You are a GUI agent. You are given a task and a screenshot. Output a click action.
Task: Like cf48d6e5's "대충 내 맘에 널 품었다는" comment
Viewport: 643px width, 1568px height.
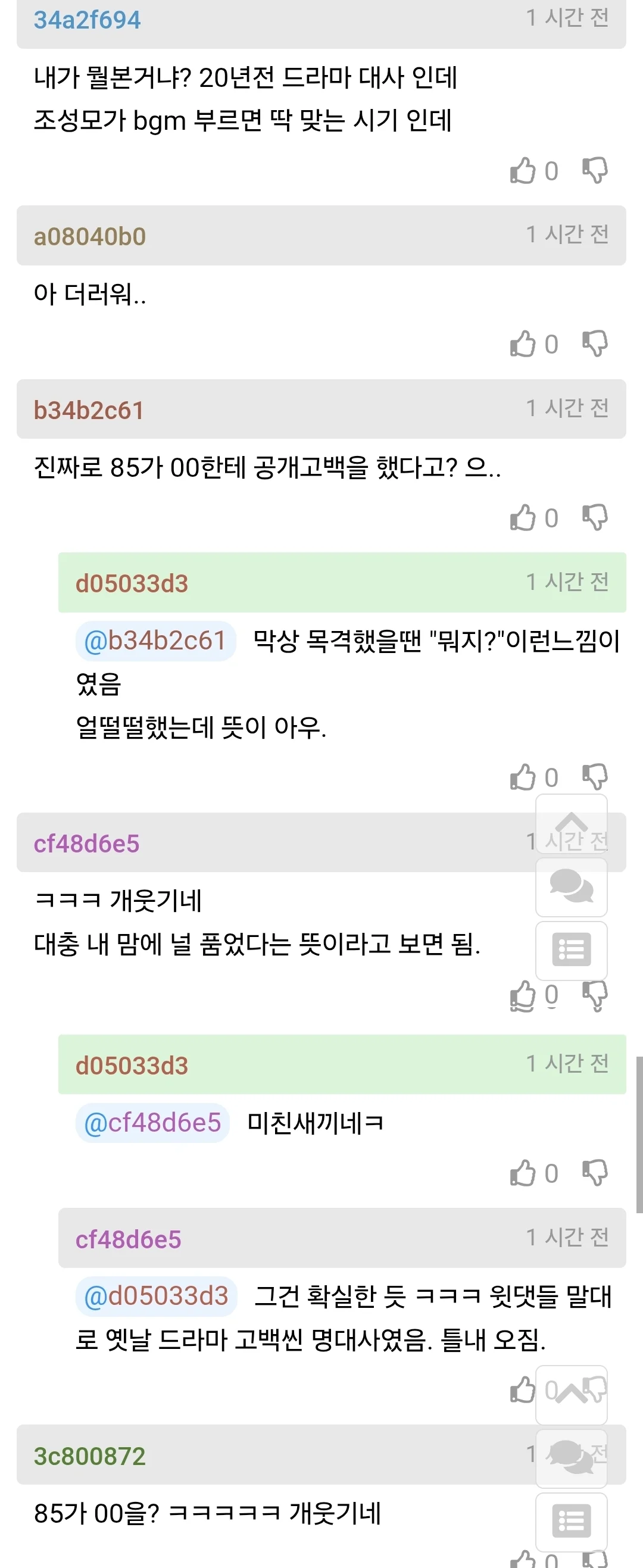pyautogui.click(x=523, y=996)
